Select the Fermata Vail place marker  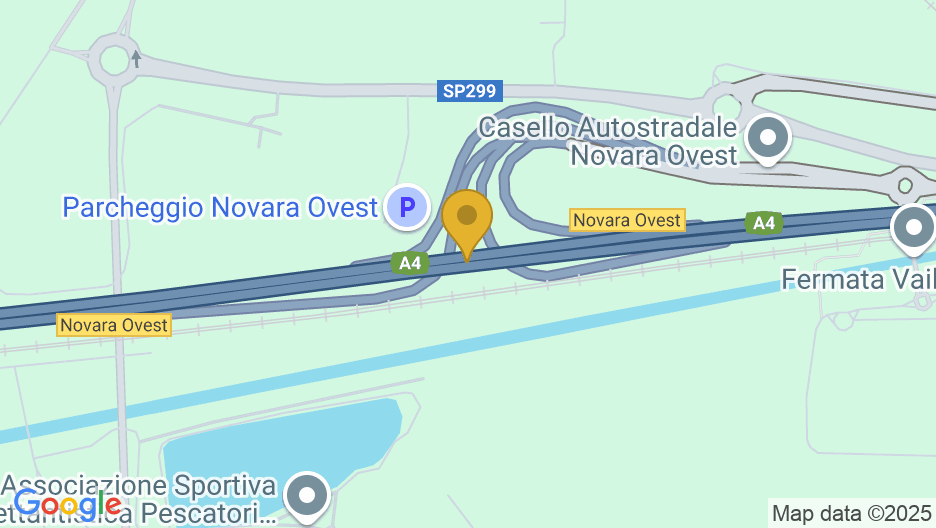(x=914, y=227)
